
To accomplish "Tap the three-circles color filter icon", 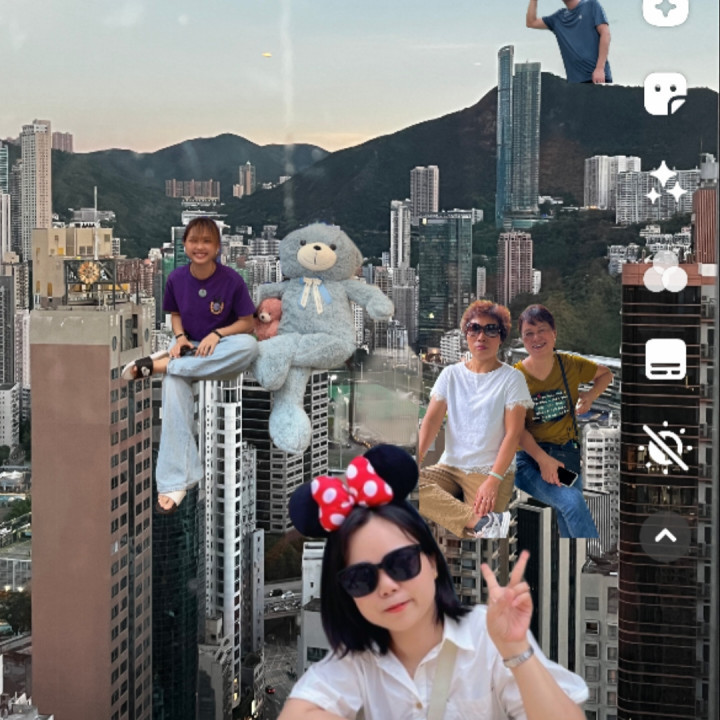I will click(x=665, y=272).
